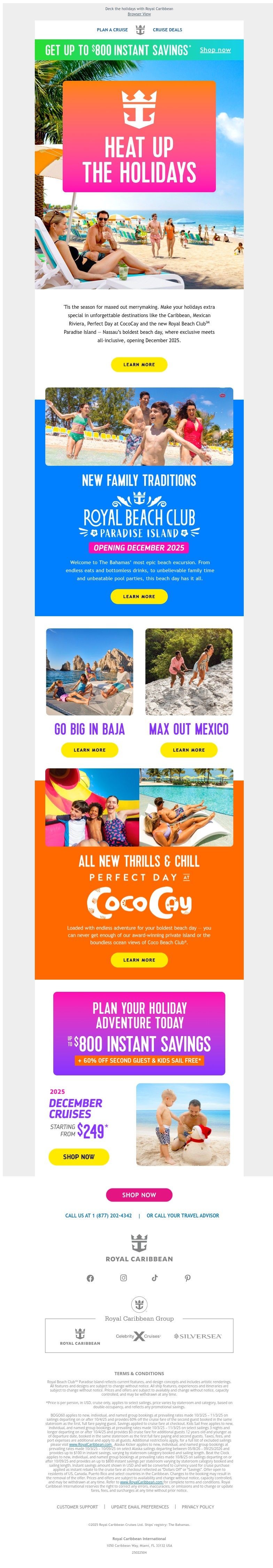Open the Browser View link
The height and width of the screenshot is (1568, 273).
(x=139, y=14)
